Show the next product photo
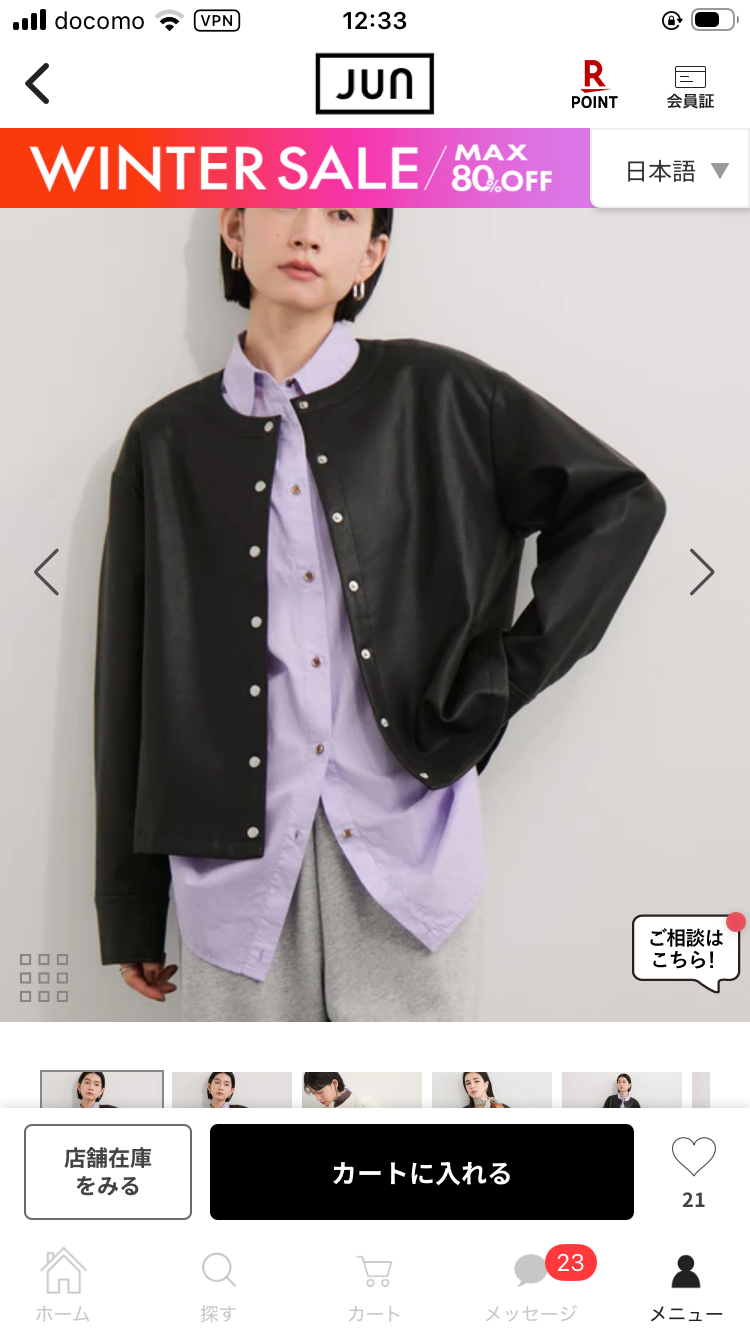Screen dimensions: 750x1334 click(x=702, y=572)
